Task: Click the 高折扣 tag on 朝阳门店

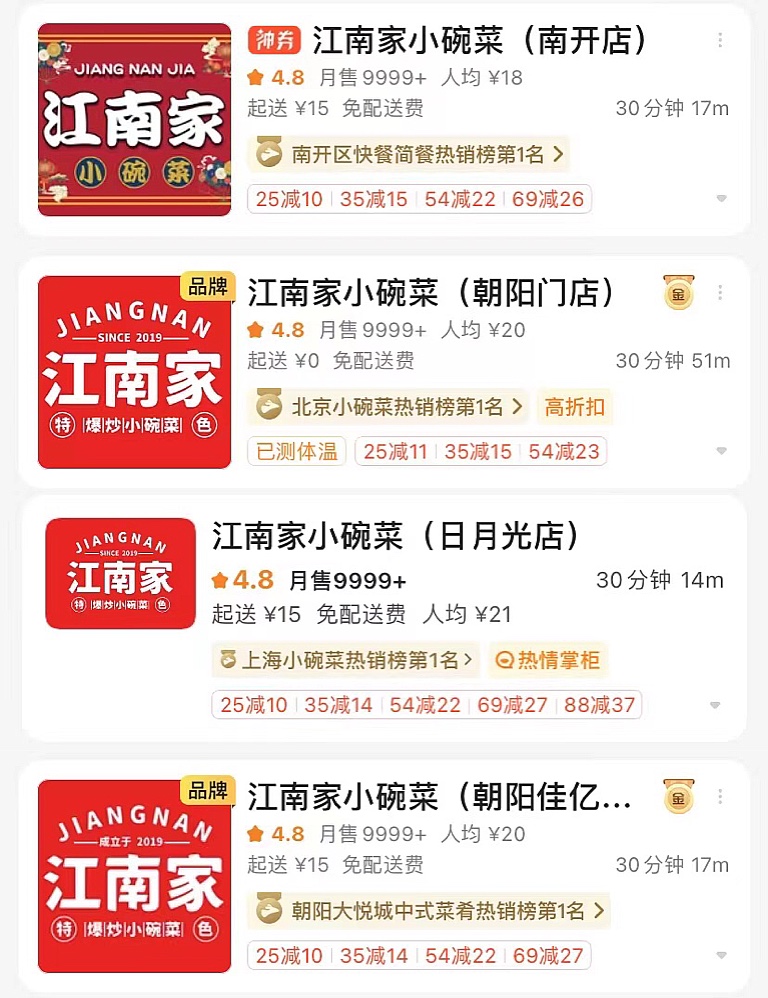Action: pyautogui.click(x=574, y=407)
